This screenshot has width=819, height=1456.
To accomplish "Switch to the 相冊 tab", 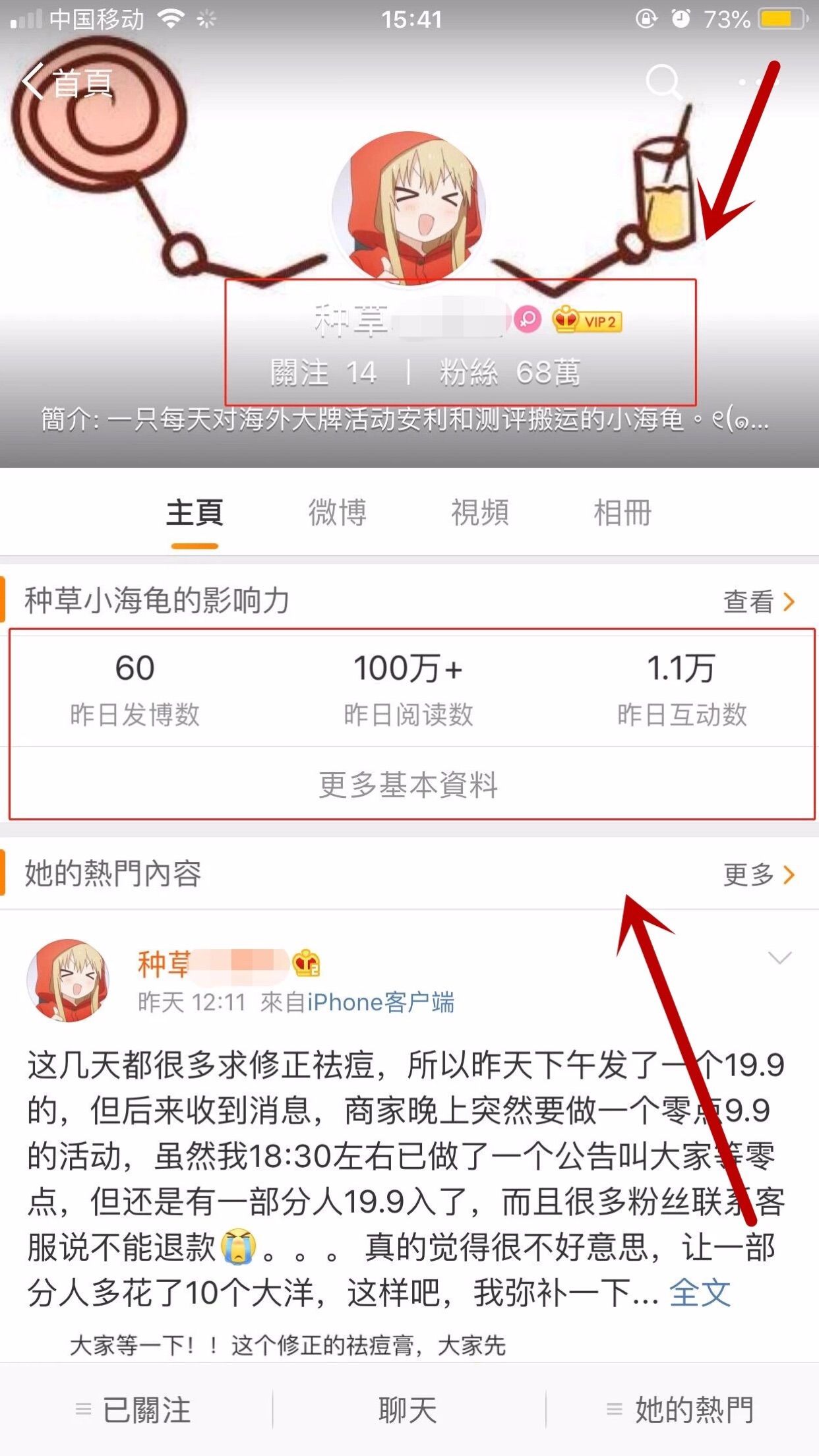I will click(x=622, y=513).
